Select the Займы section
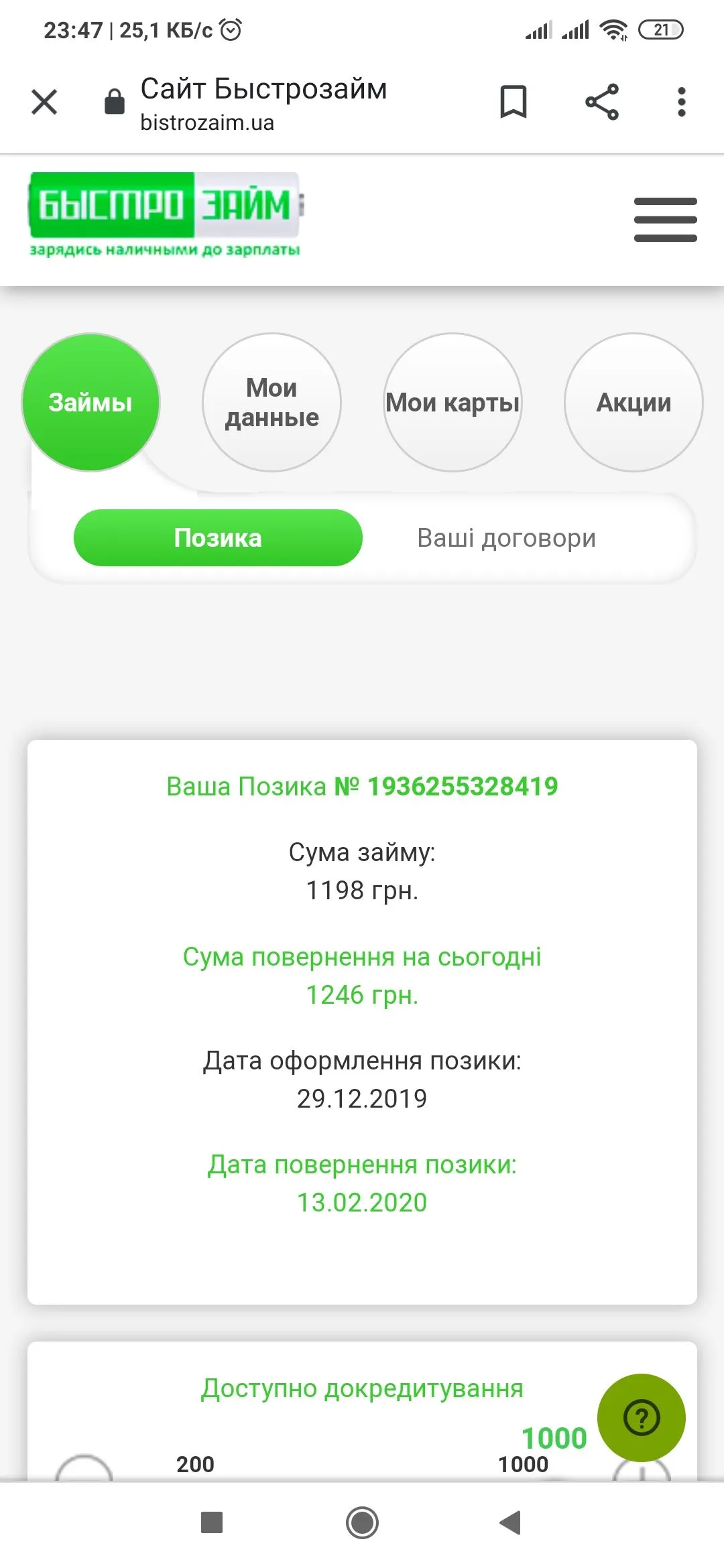The height and width of the screenshot is (1568, 724). 91,403
